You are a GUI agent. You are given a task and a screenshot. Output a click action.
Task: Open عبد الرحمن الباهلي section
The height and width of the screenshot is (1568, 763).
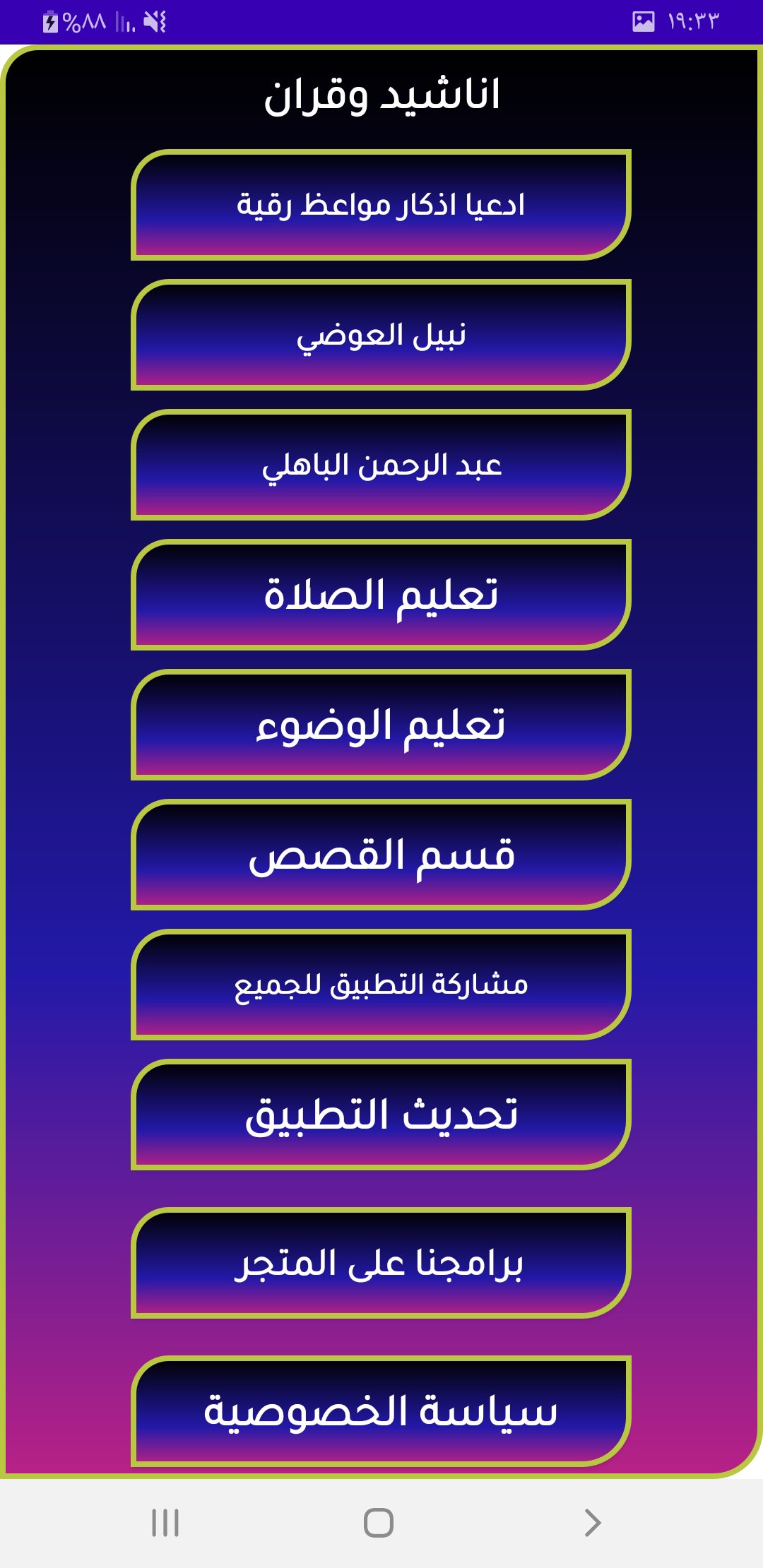(381, 465)
